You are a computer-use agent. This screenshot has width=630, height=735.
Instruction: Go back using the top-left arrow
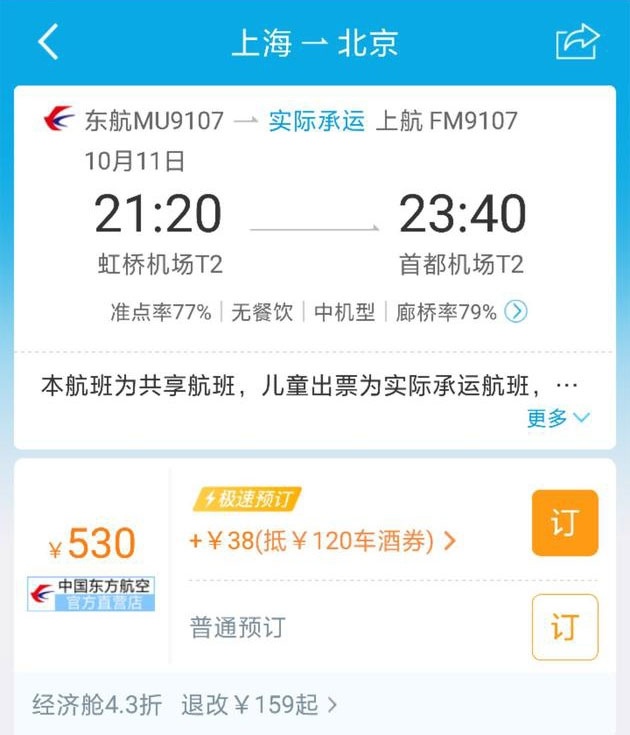pos(48,42)
